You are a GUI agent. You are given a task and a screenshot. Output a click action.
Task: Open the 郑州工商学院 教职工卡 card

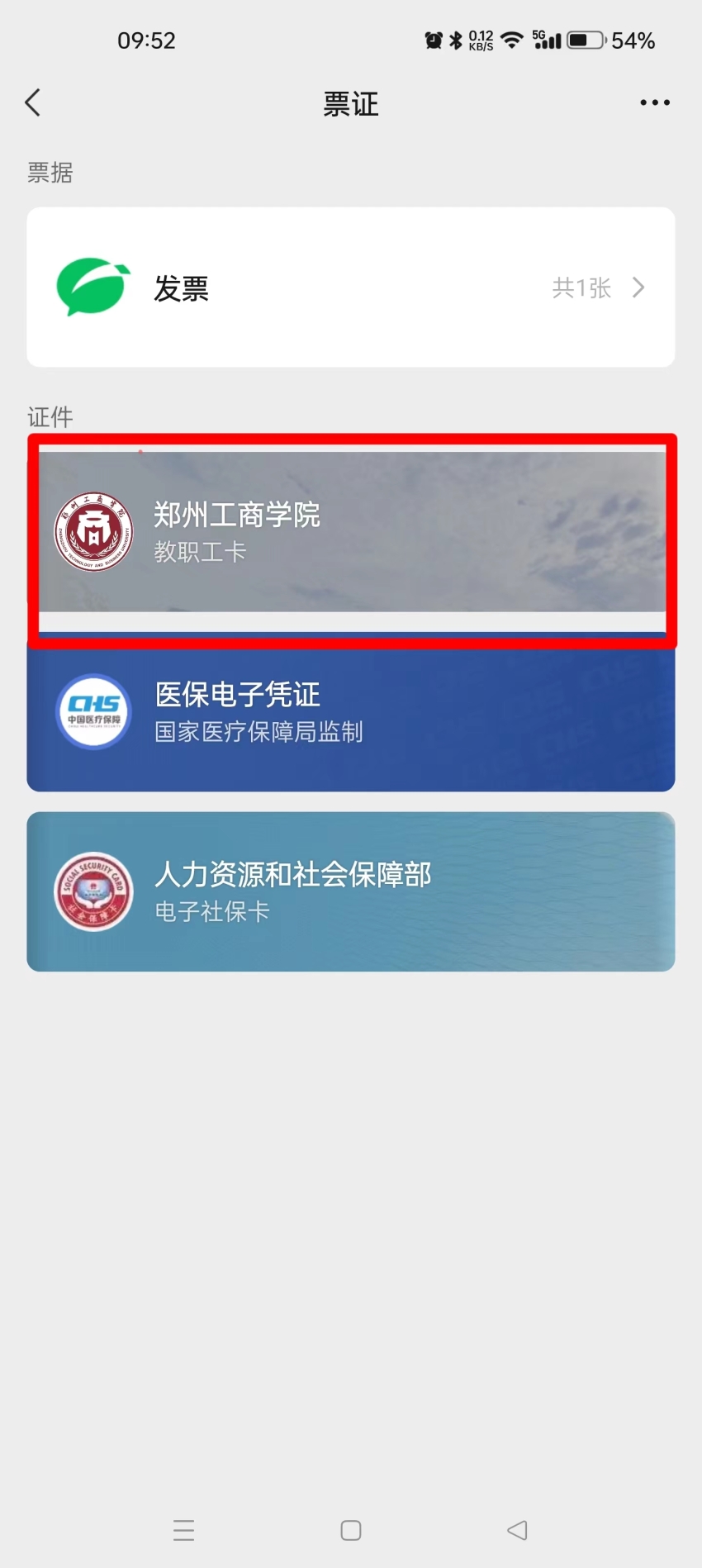(350, 532)
